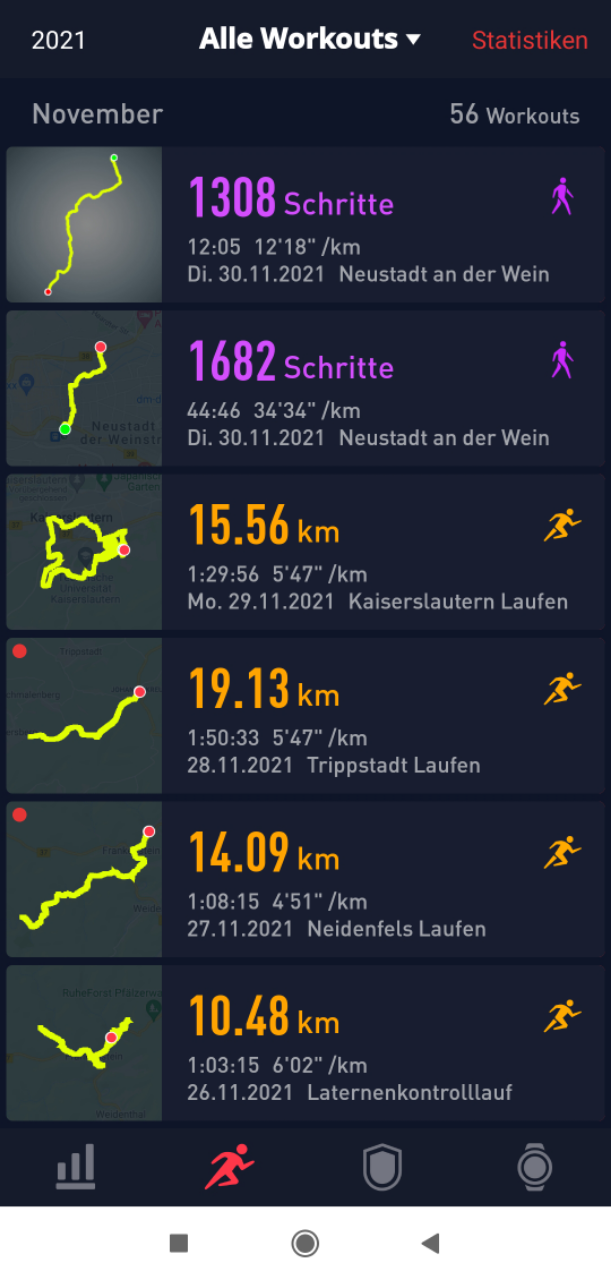Screen dimensions: 611x1280
Task: Go to the watch device tab
Action: click(x=534, y=1166)
